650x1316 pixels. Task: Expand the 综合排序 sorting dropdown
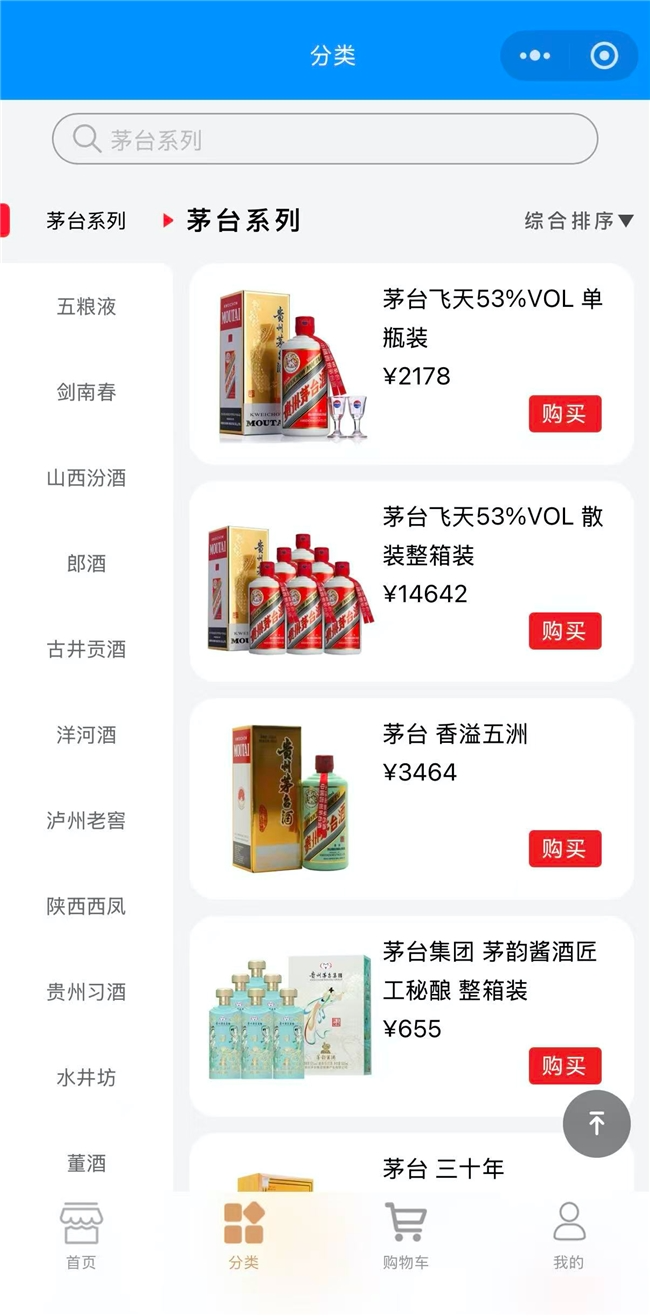pyautogui.click(x=579, y=221)
